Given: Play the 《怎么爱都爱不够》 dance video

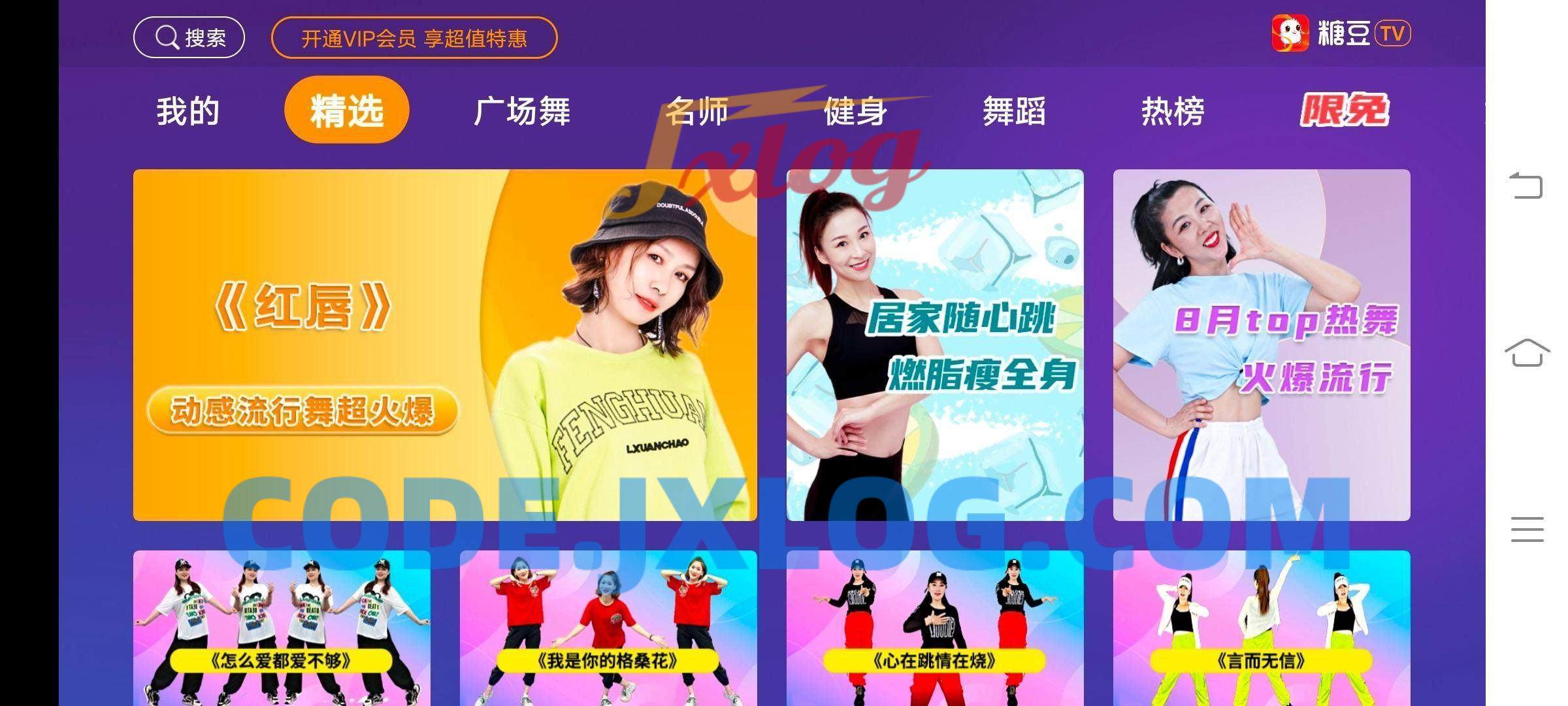Looking at the screenshot, I should click(282, 628).
